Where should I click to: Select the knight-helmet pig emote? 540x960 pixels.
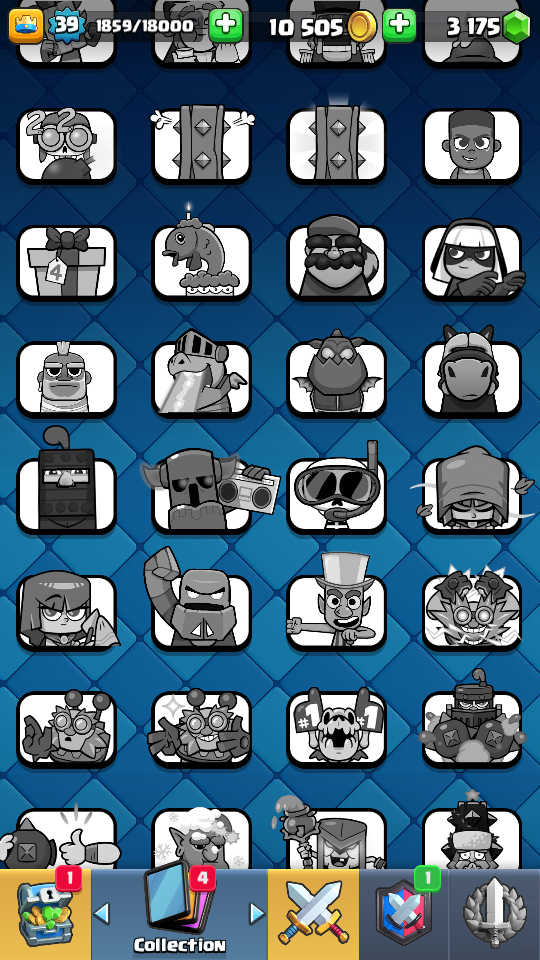(x=201, y=375)
